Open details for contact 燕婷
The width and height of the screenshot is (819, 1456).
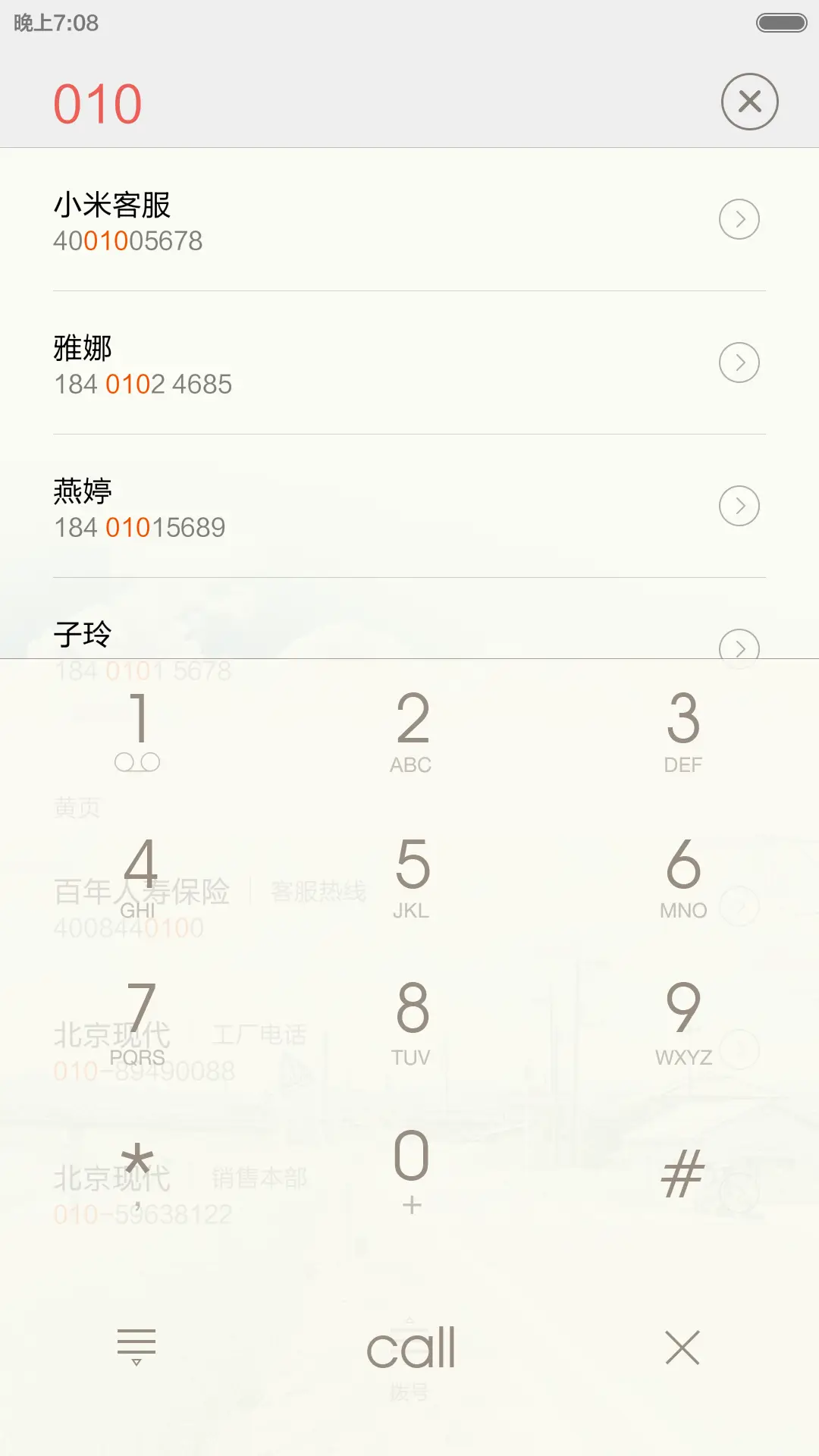point(739,507)
